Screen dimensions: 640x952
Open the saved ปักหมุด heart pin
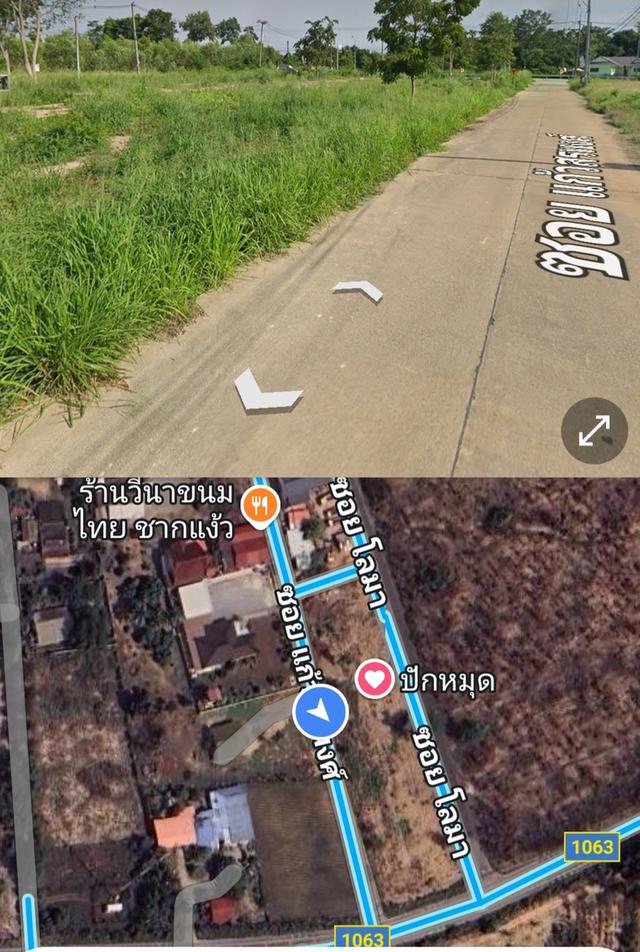[x=375, y=680]
